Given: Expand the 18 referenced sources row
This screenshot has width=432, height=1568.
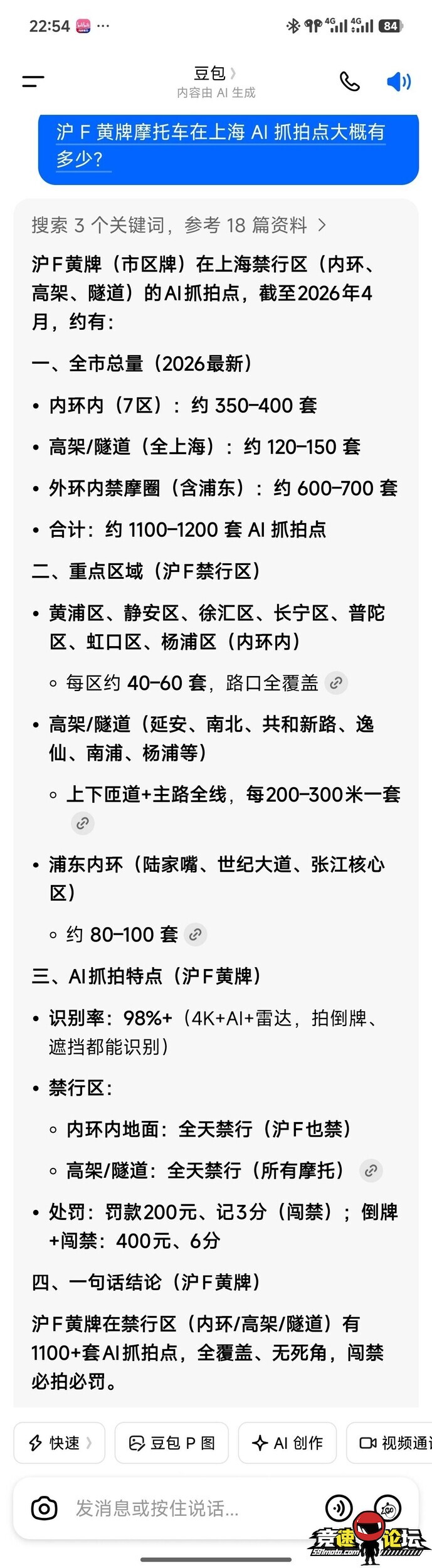Looking at the screenshot, I should (x=179, y=225).
